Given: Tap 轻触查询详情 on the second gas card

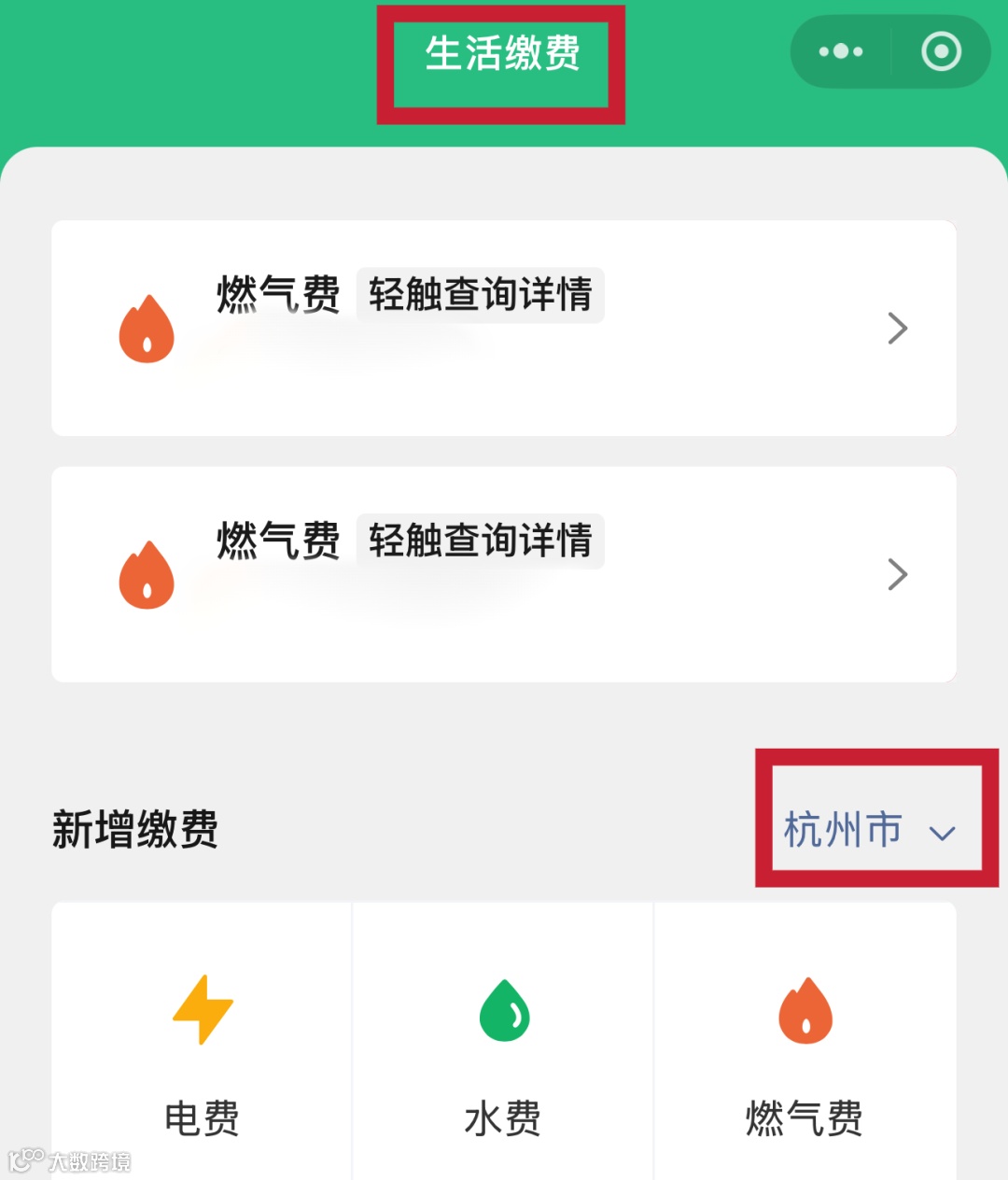Looking at the screenshot, I should (x=482, y=541).
